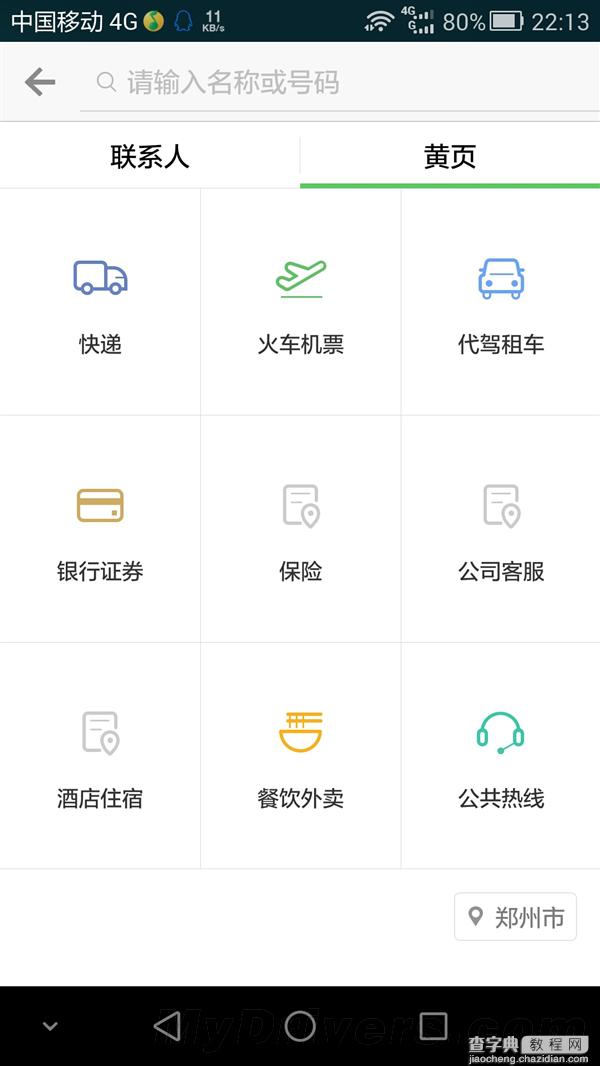
Task: Open recent apps from navigation bar
Action: pos(433,1026)
